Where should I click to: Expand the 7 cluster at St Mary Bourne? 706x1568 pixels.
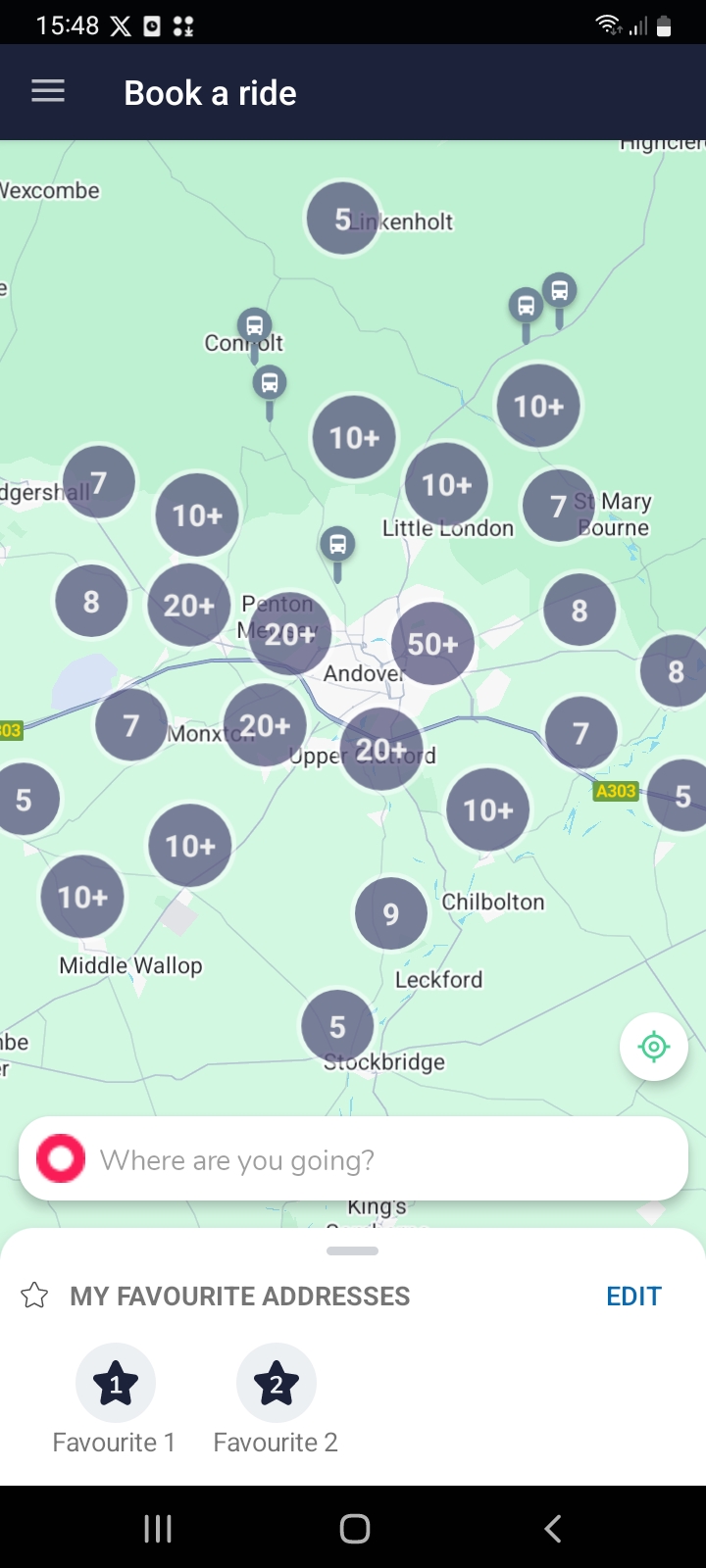pos(558,506)
